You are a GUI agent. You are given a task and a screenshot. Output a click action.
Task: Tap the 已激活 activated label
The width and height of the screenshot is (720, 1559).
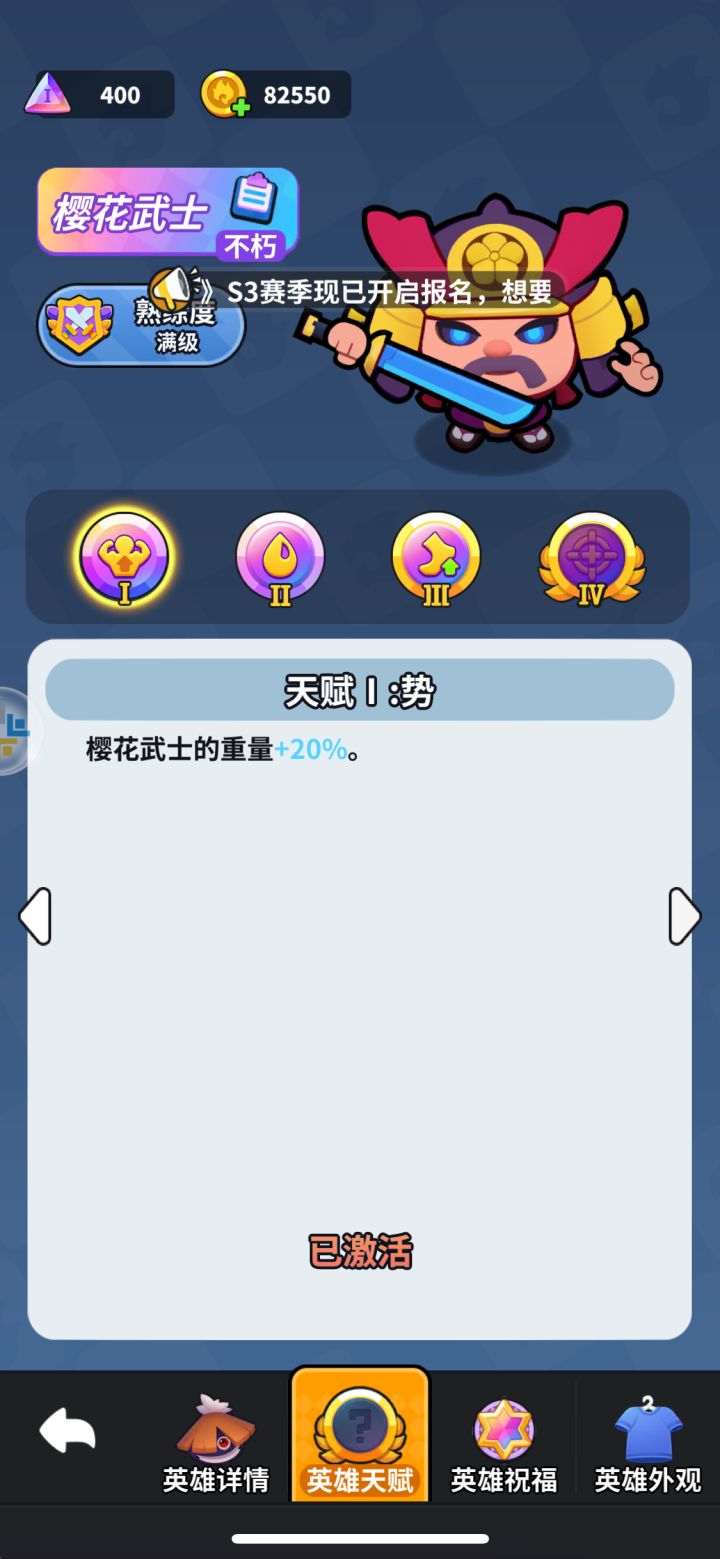tap(359, 1251)
